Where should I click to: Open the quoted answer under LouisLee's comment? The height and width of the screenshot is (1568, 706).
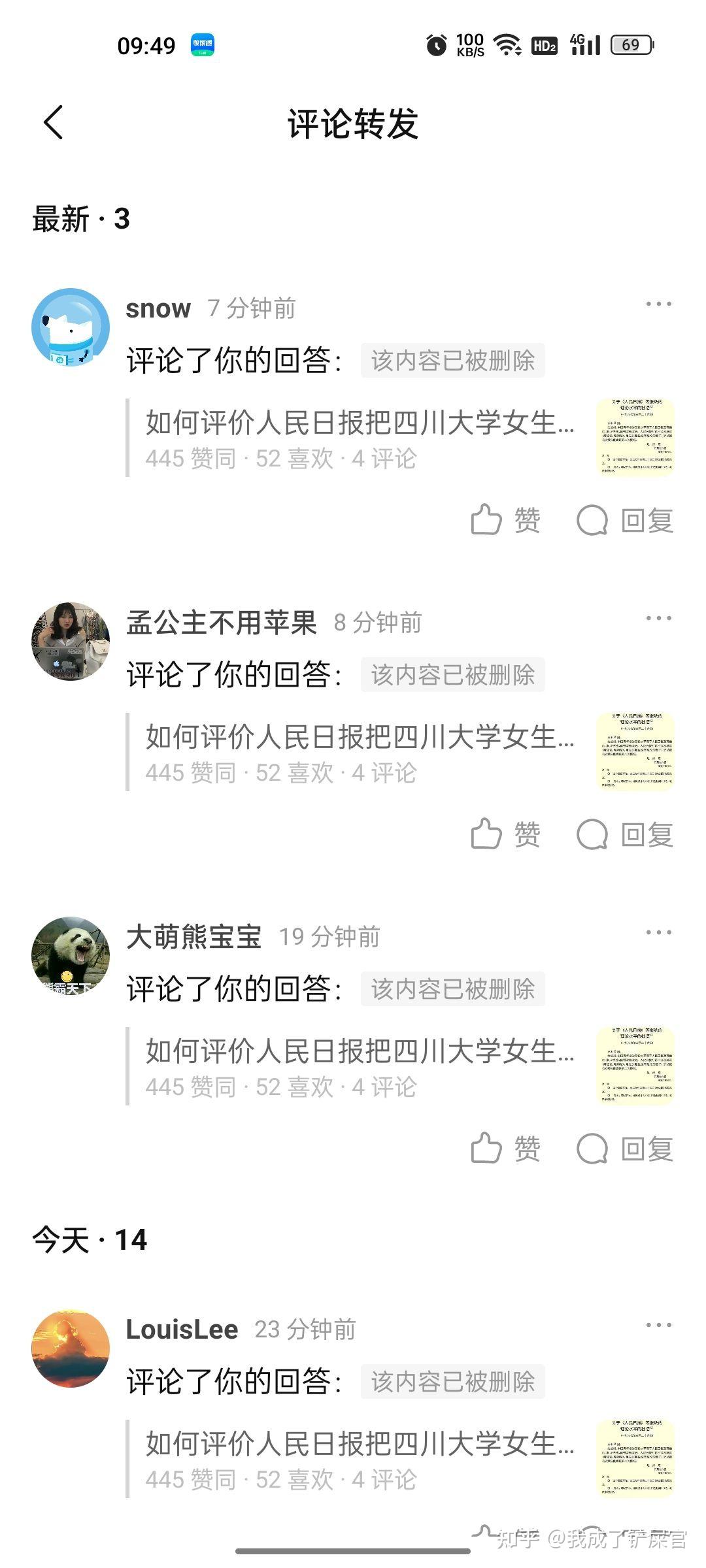click(400, 1458)
